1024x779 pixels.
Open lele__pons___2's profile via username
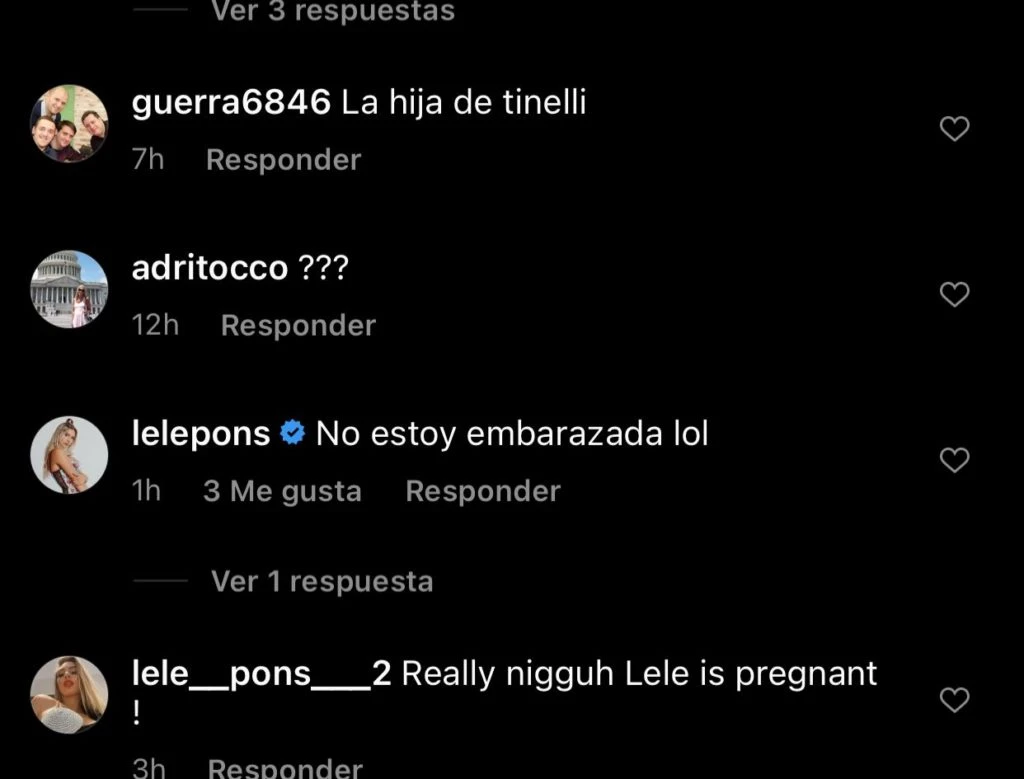[261, 674]
